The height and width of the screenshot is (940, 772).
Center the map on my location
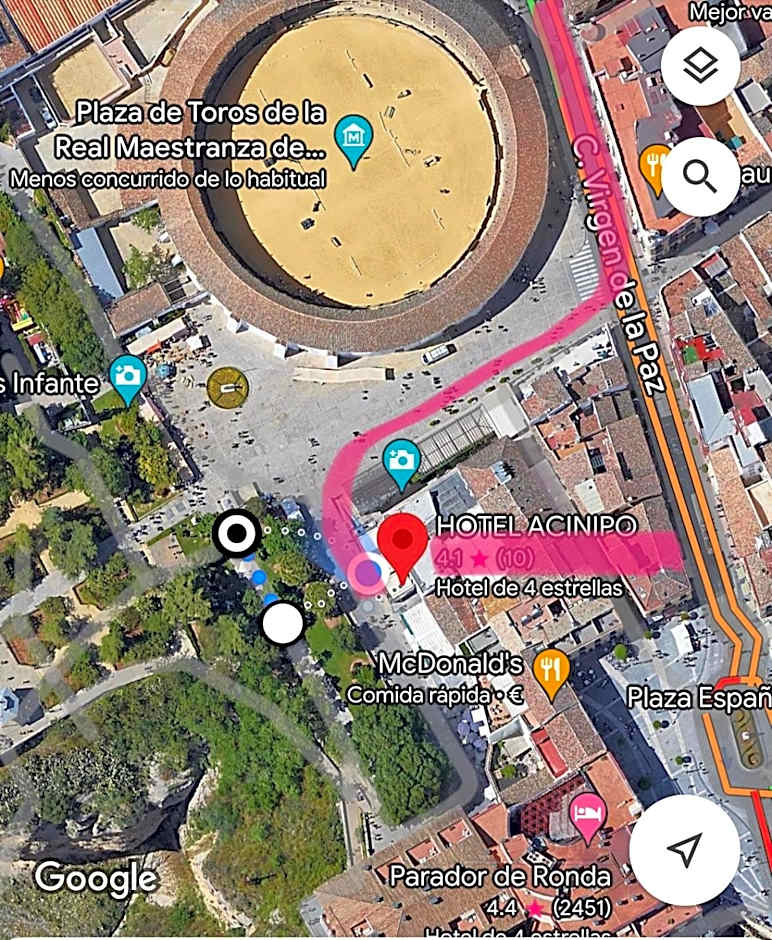[685, 850]
